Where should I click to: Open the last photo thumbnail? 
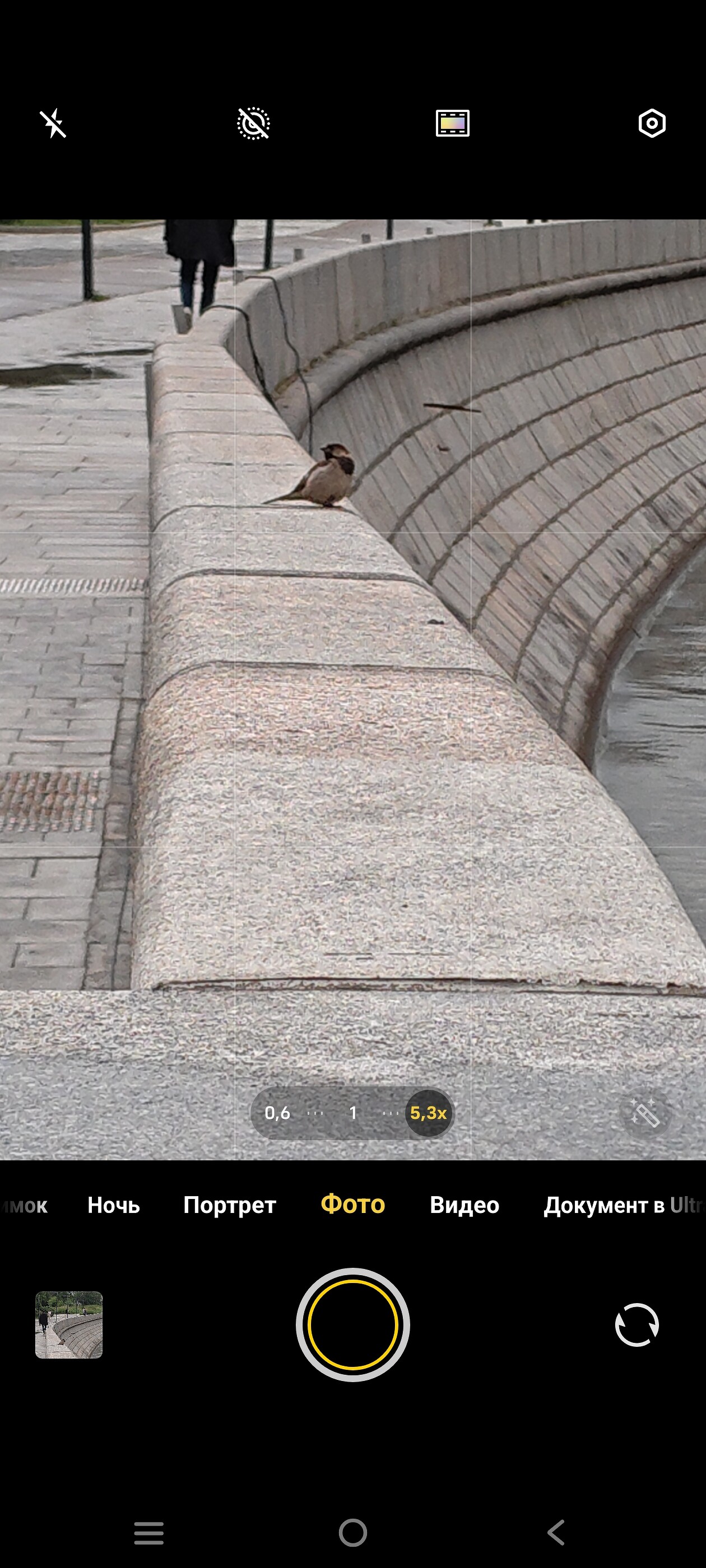69,1325
